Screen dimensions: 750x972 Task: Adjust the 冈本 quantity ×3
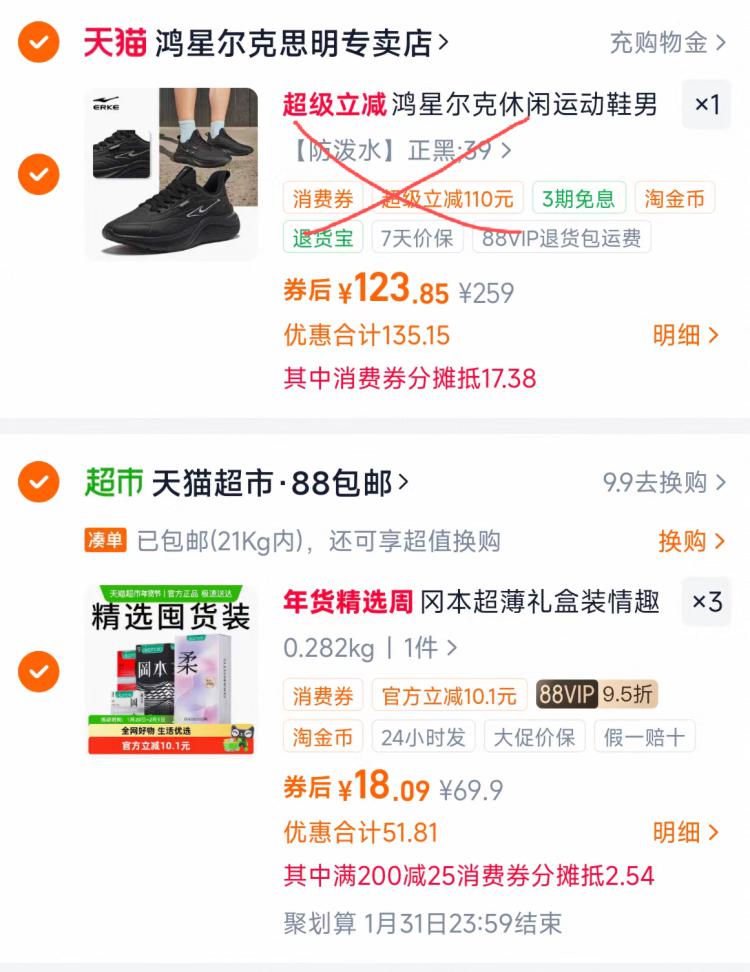pyautogui.click(x=707, y=601)
